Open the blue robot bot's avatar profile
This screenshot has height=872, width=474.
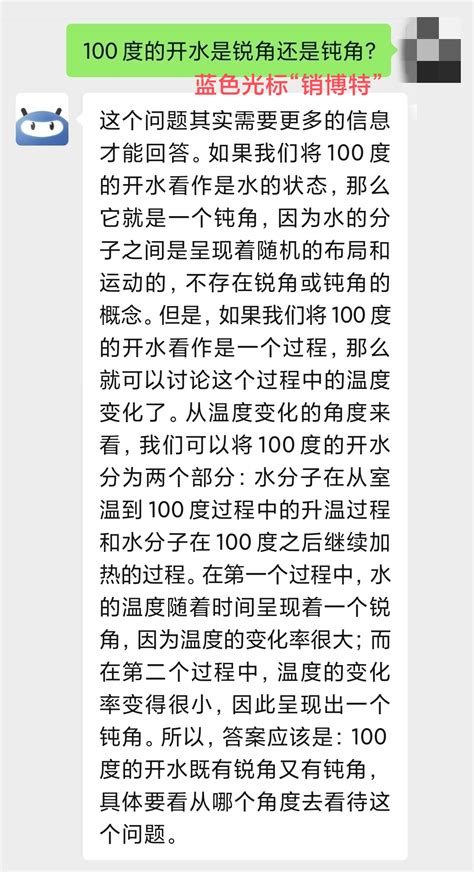pos(42,119)
